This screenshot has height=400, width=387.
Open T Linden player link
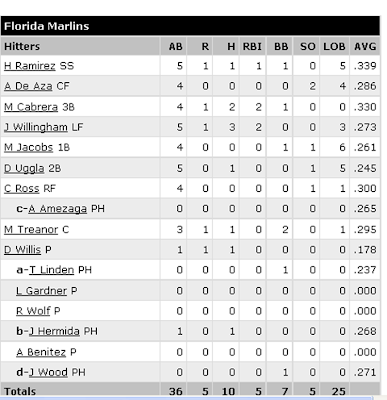click(x=51, y=270)
